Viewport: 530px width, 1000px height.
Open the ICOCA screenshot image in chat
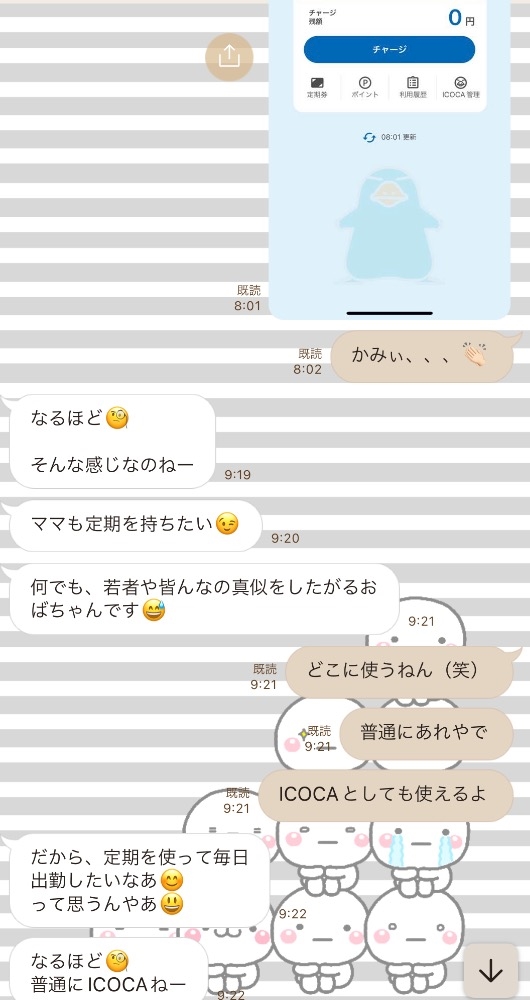point(390,159)
